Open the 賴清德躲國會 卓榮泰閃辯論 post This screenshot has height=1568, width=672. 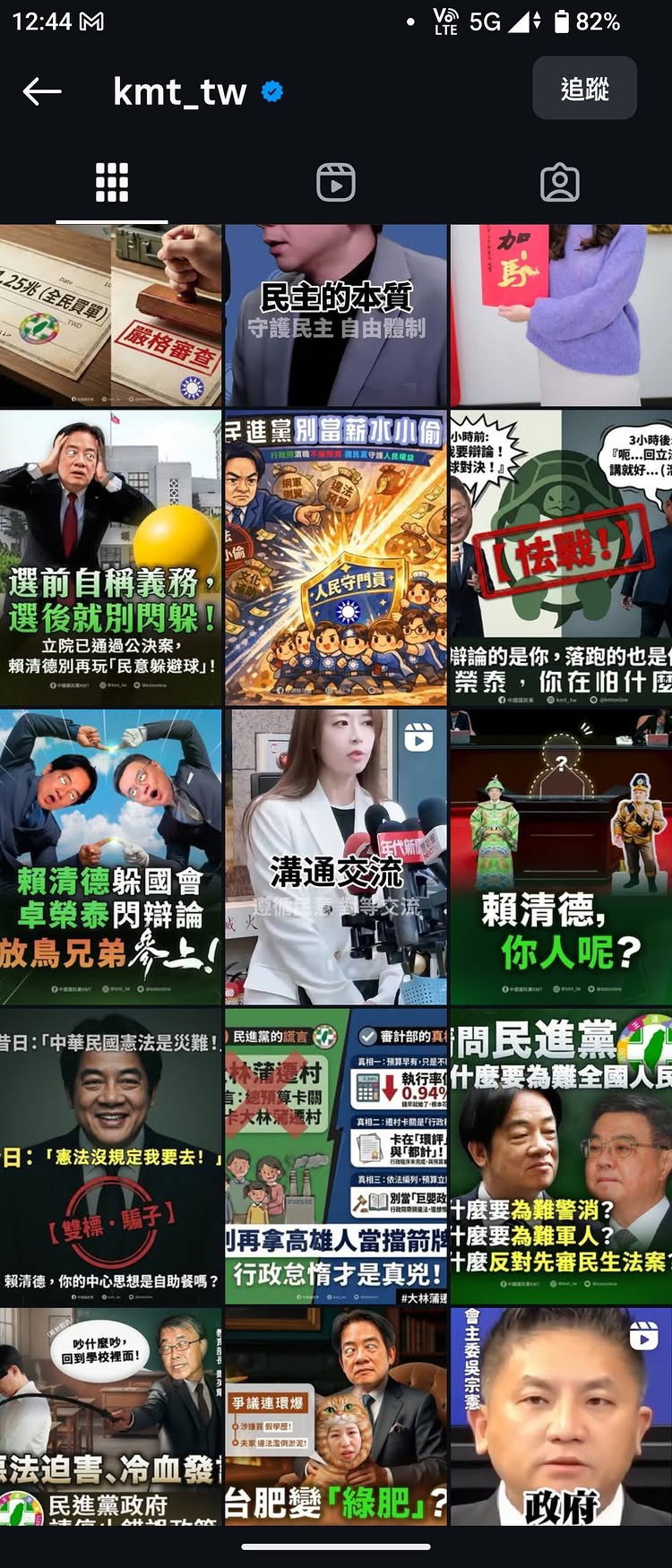[110, 857]
